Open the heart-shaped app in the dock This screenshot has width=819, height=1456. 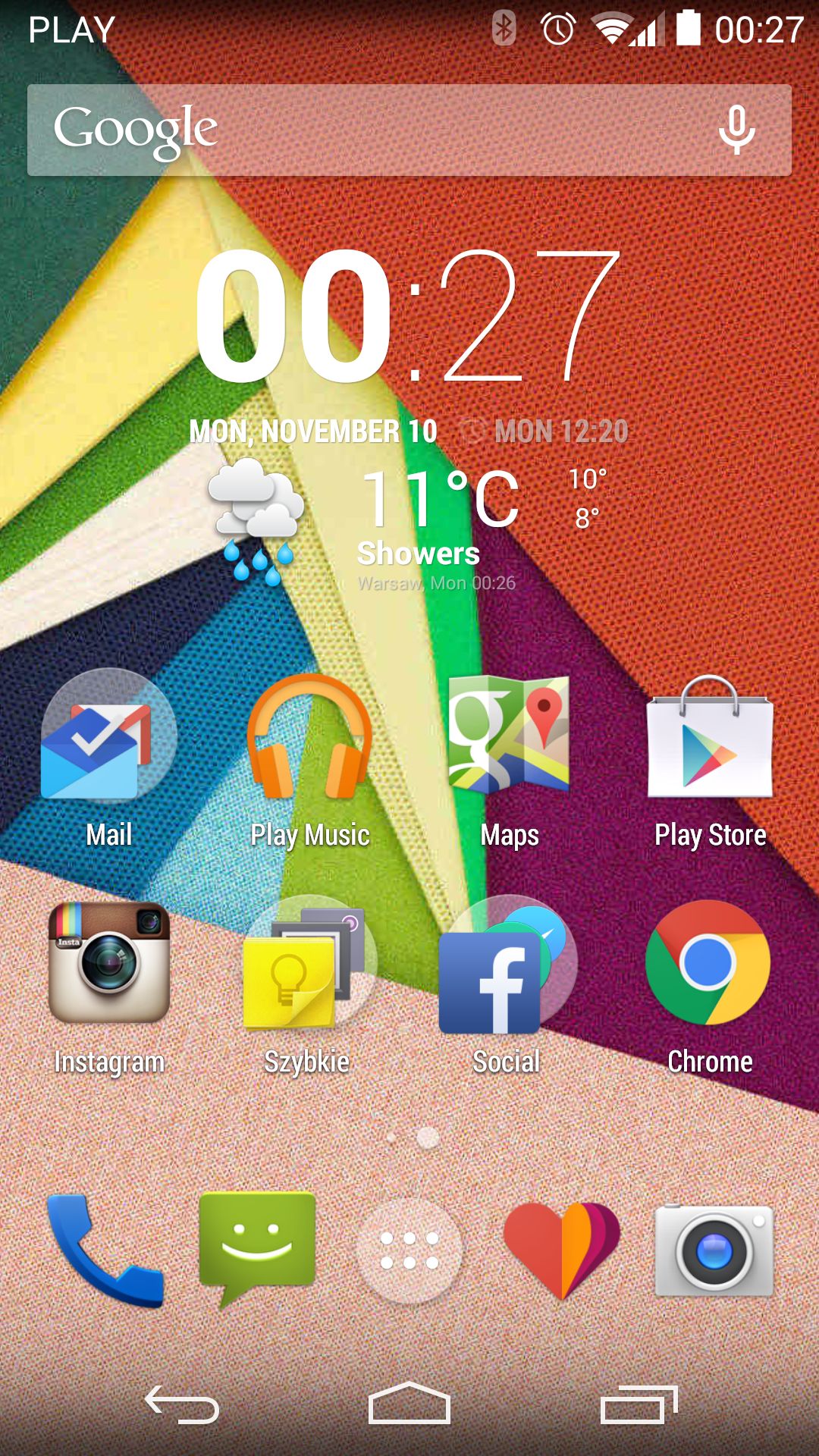(x=562, y=1250)
